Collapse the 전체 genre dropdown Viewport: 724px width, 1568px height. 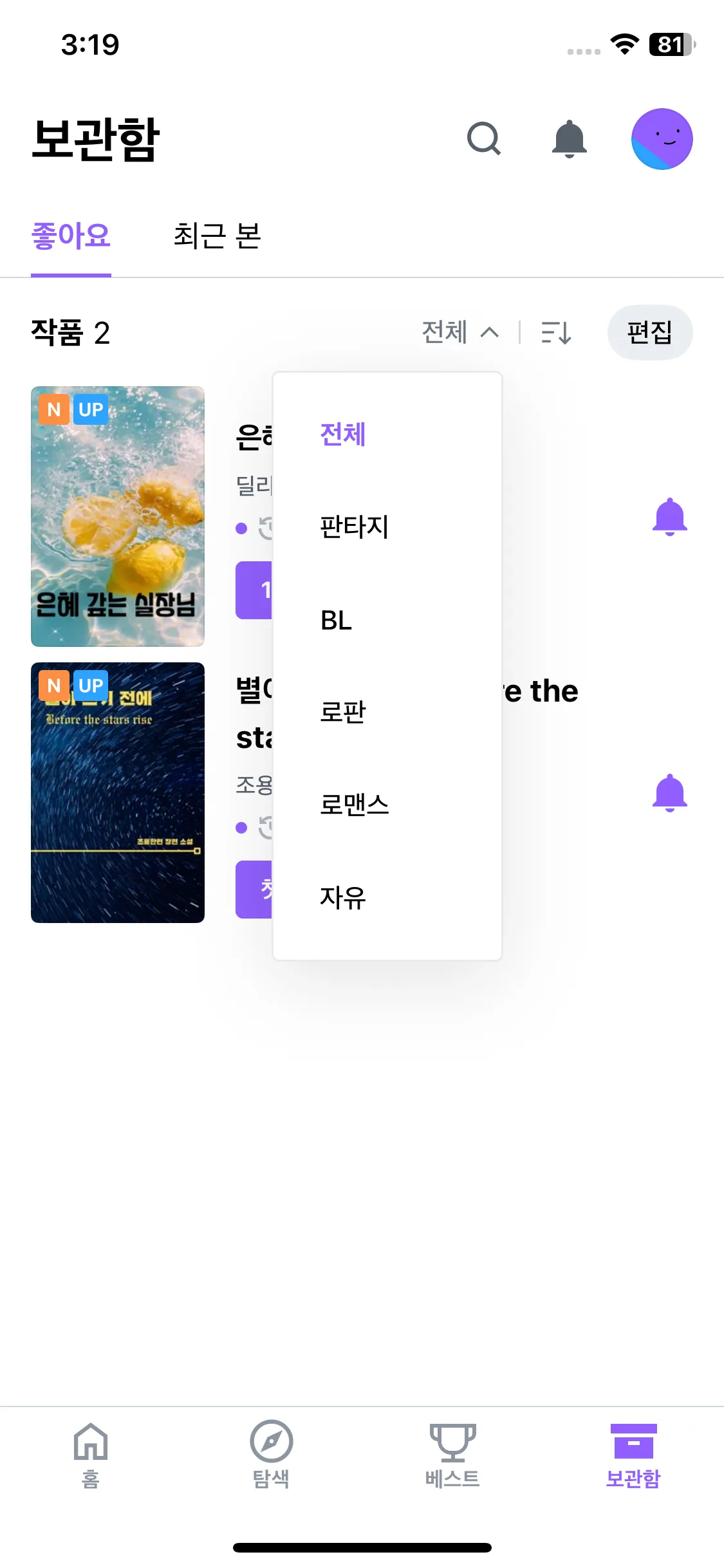click(x=460, y=333)
